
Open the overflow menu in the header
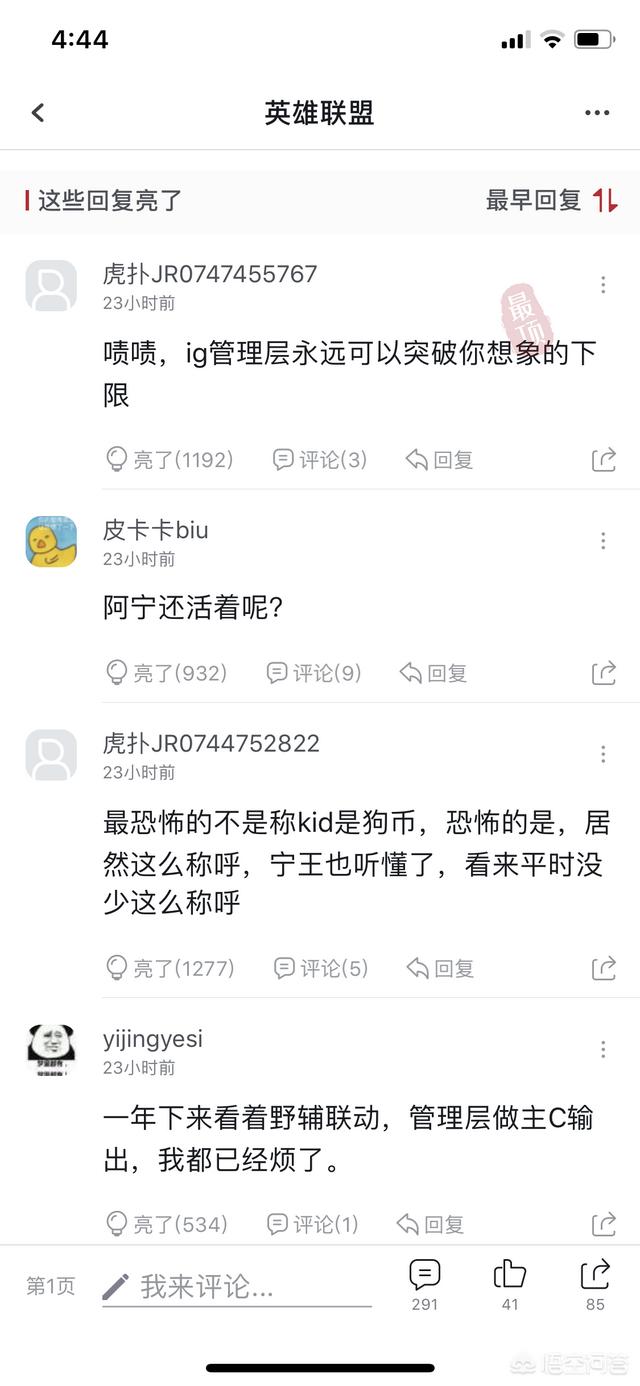pos(597,113)
